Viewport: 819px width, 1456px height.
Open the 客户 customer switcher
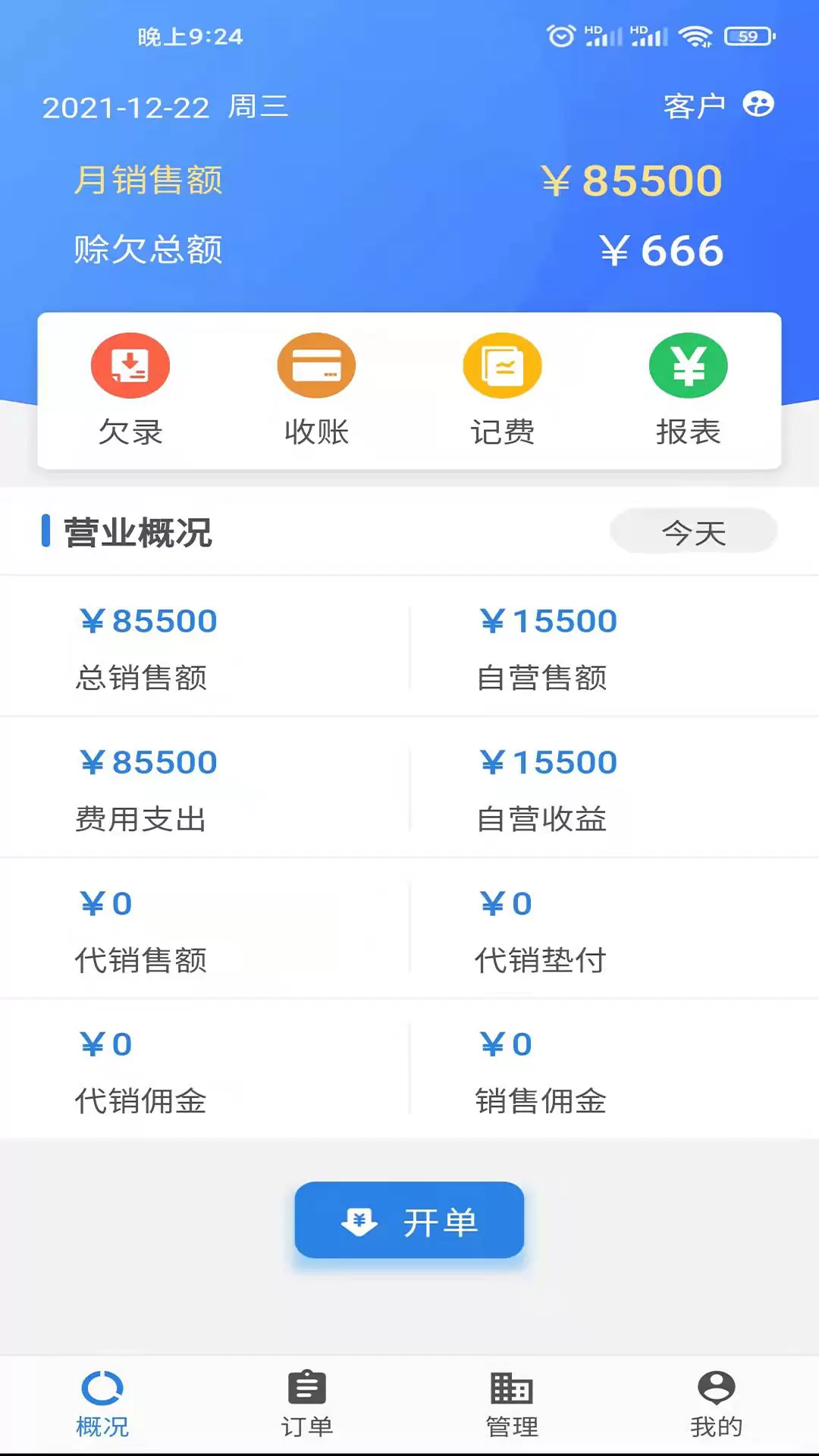[x=718, y=105]
